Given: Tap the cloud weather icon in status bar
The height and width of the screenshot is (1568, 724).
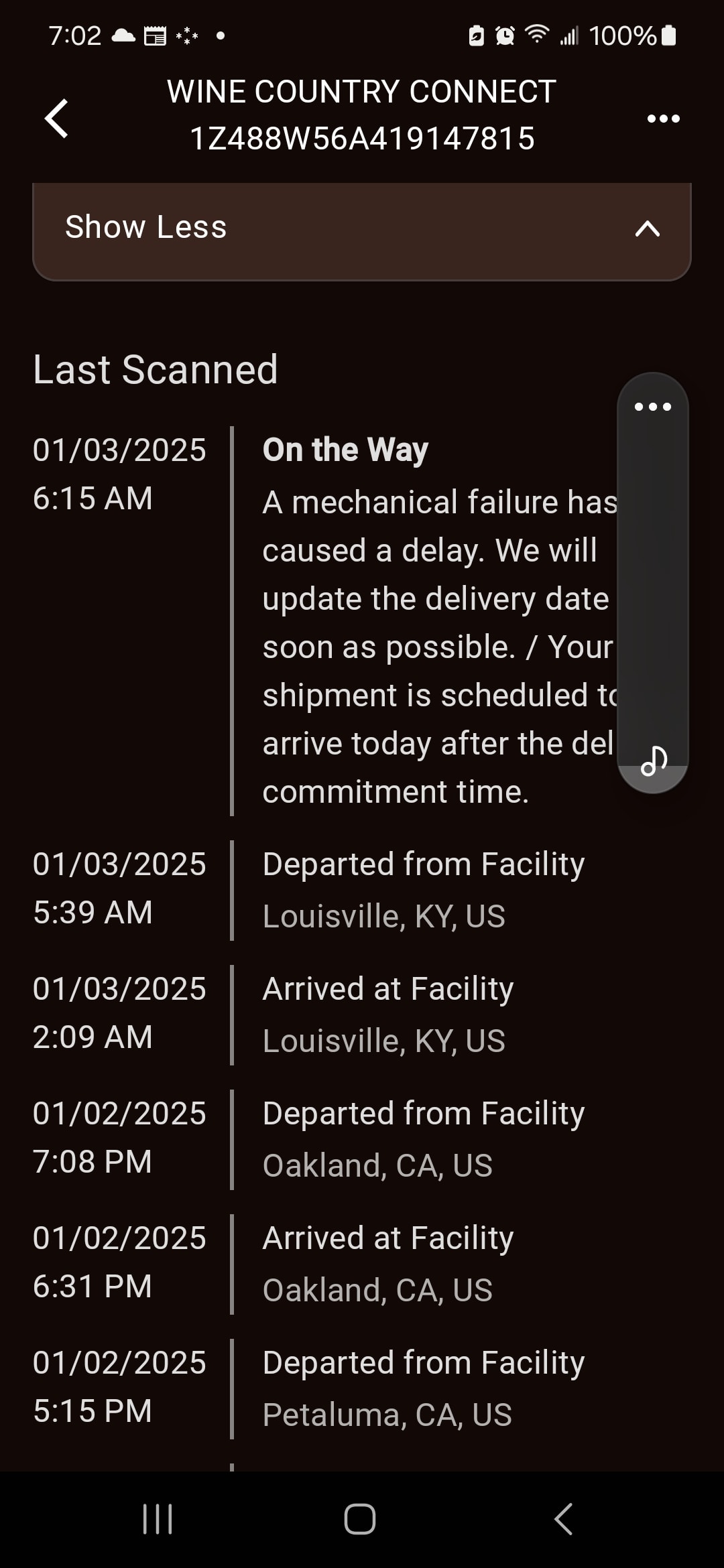Looking at the screenshot, I should coord(122,35).
